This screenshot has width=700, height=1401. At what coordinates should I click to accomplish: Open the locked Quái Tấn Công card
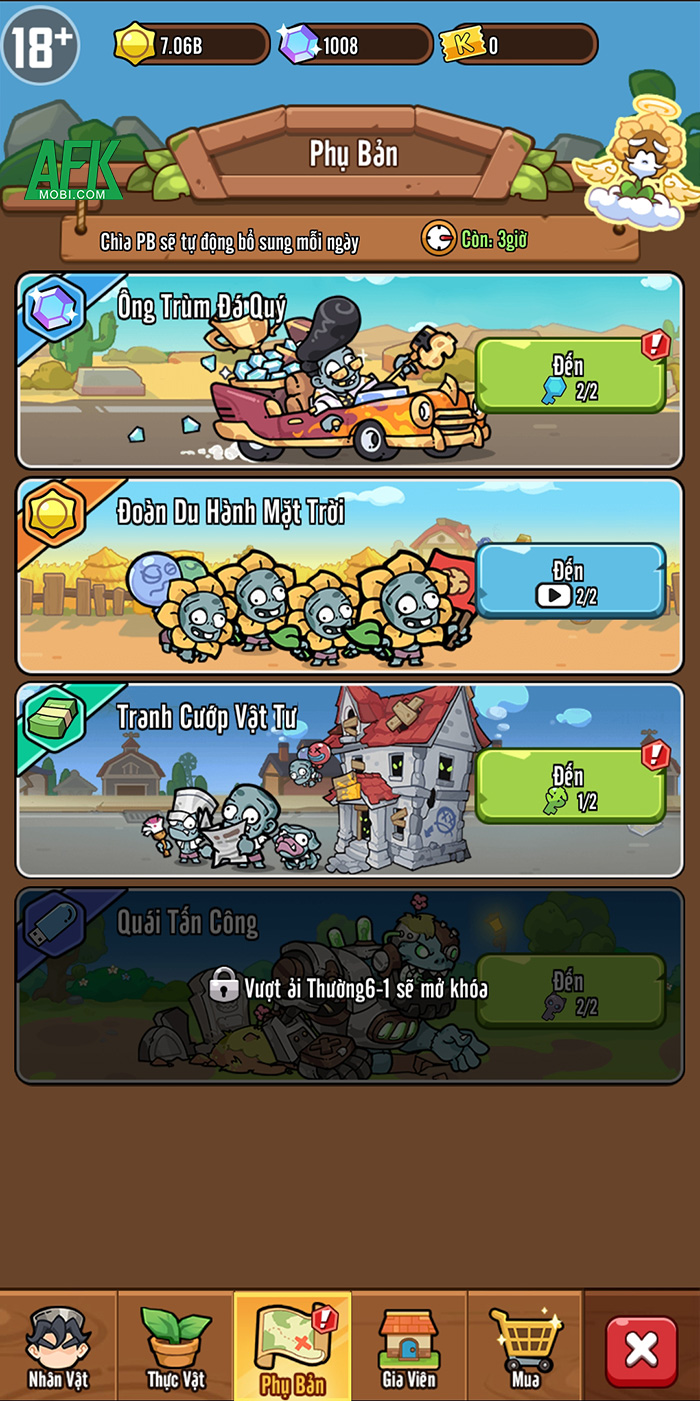[x=349, y=986]
